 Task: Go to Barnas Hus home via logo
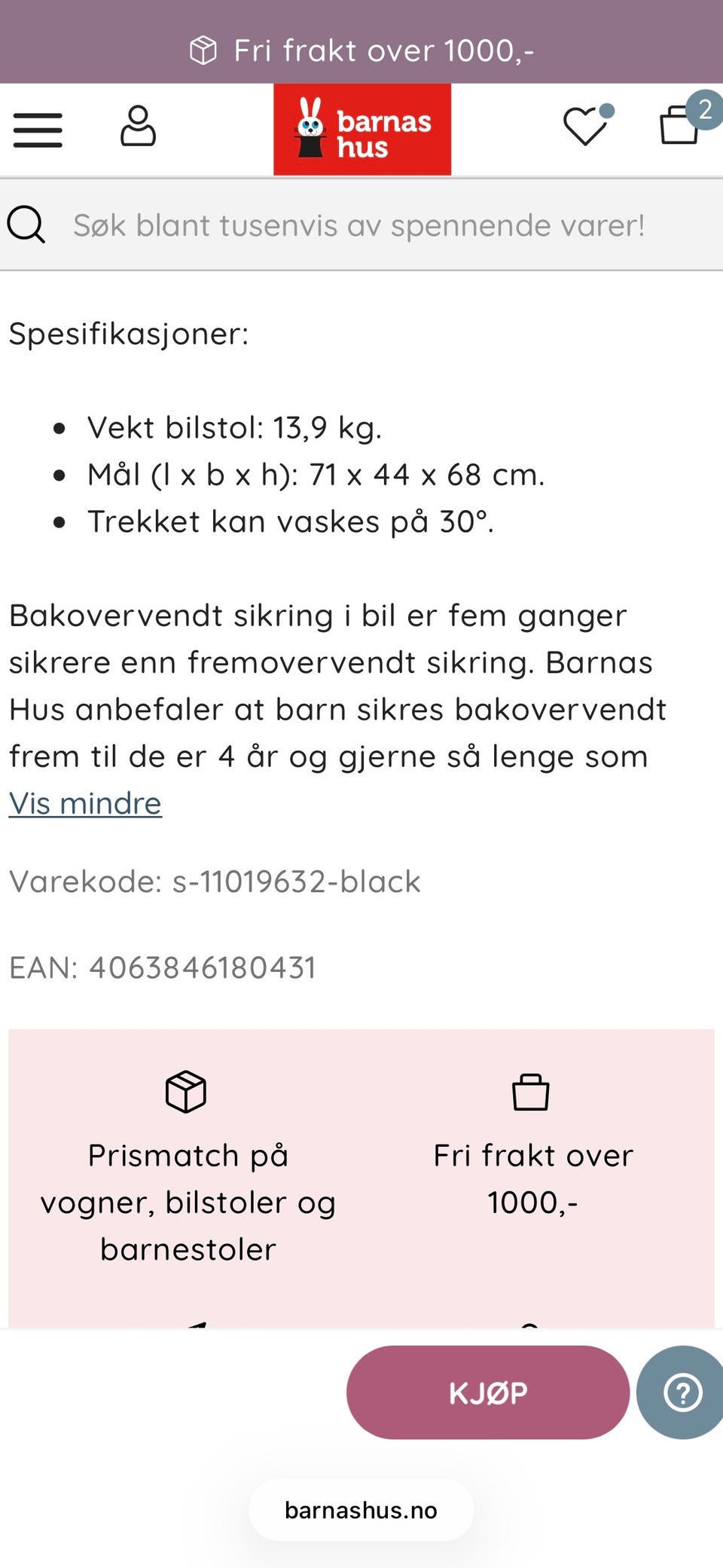click(x=362, y=130)
